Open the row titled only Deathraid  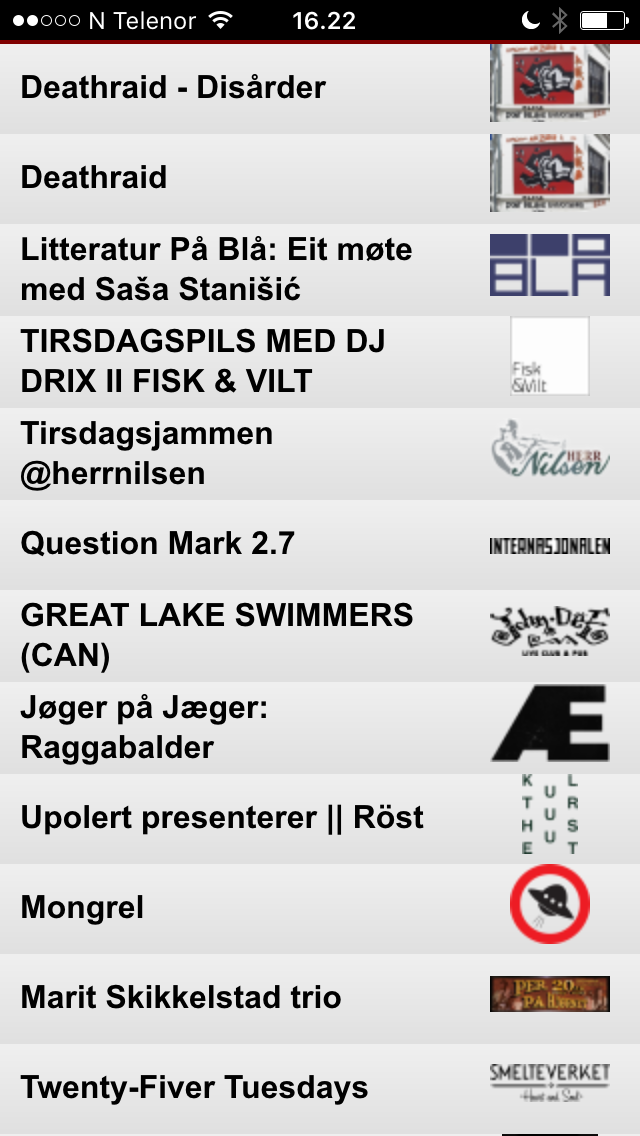point(320,178)
